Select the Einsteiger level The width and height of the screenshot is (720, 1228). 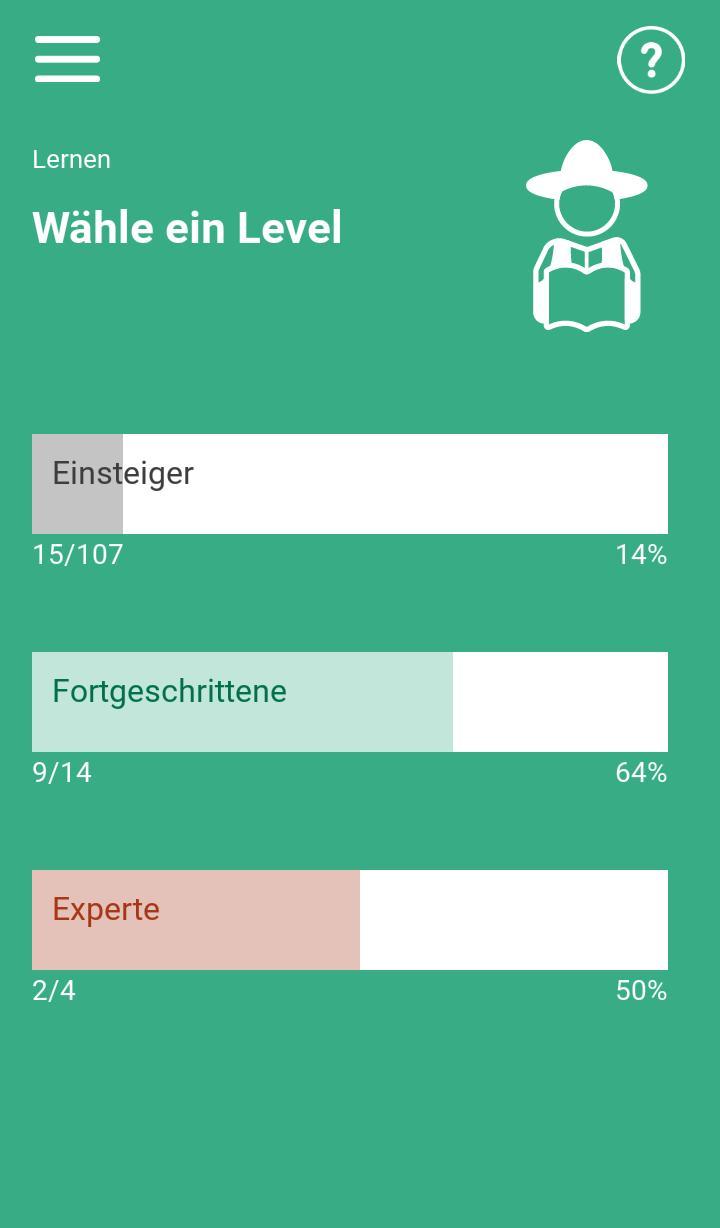(350, 483)
